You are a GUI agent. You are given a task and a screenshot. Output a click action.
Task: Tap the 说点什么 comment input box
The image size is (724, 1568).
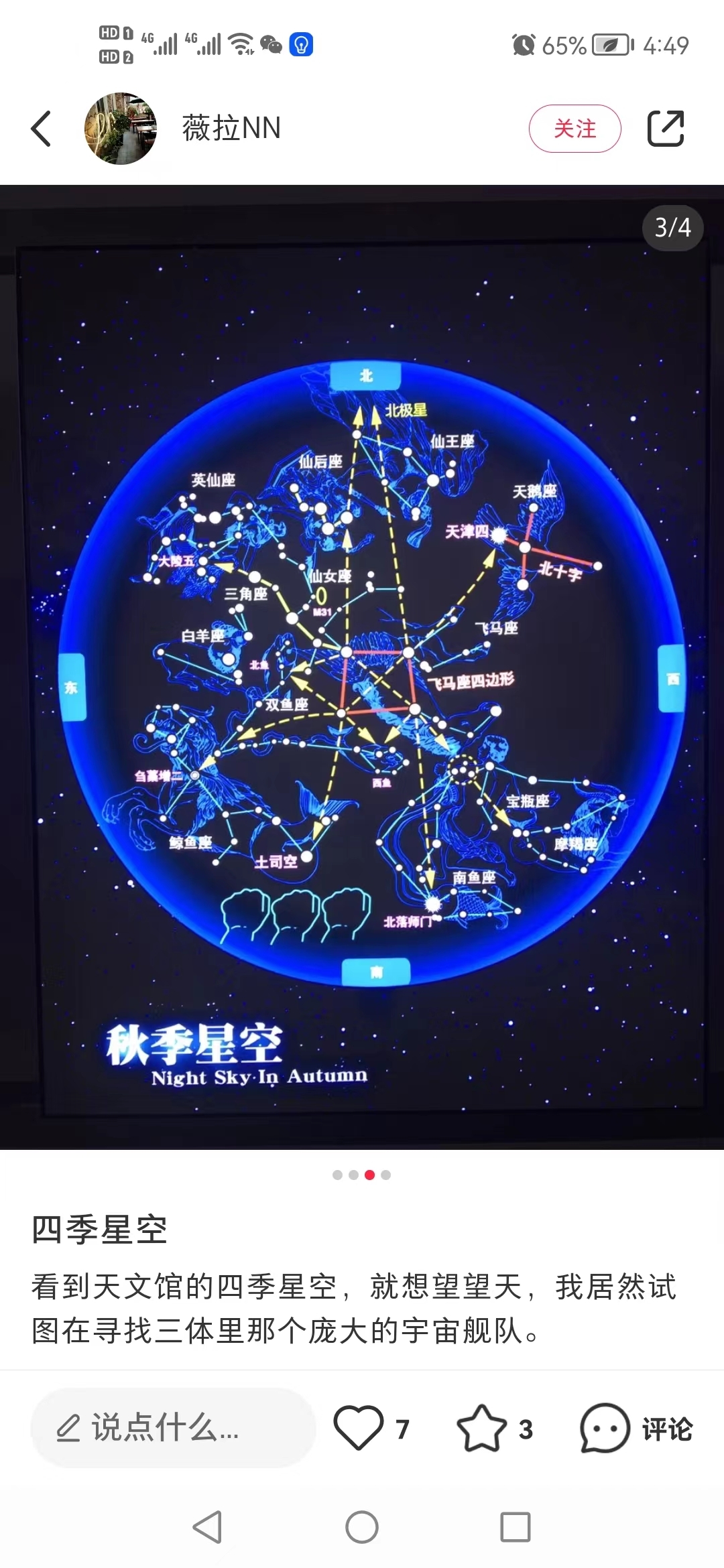pyautogui.click(x=173, y=1428)
